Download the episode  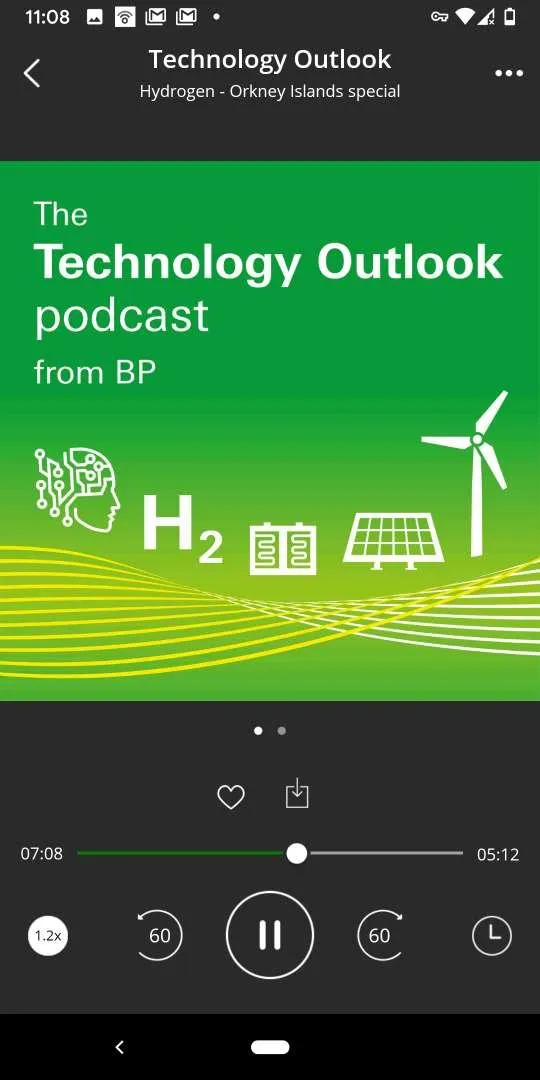297,793
